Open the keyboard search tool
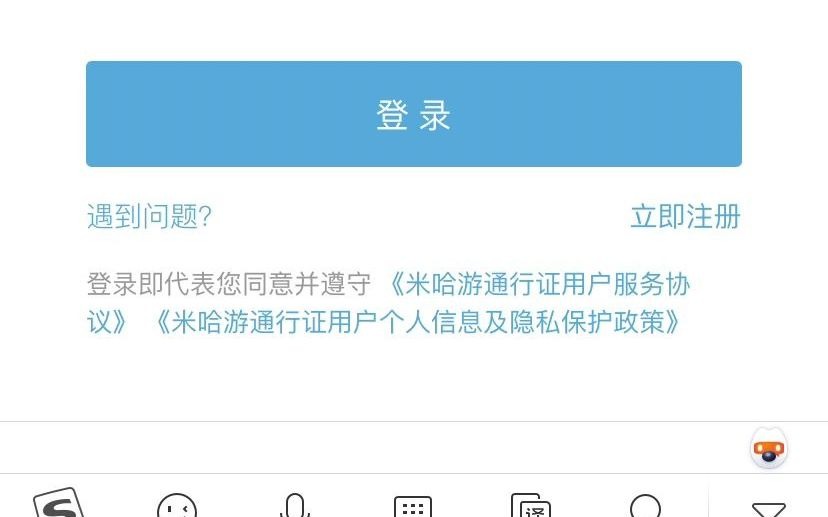The height and width of the screenshot is (517, 828). [x=646, y=507]
